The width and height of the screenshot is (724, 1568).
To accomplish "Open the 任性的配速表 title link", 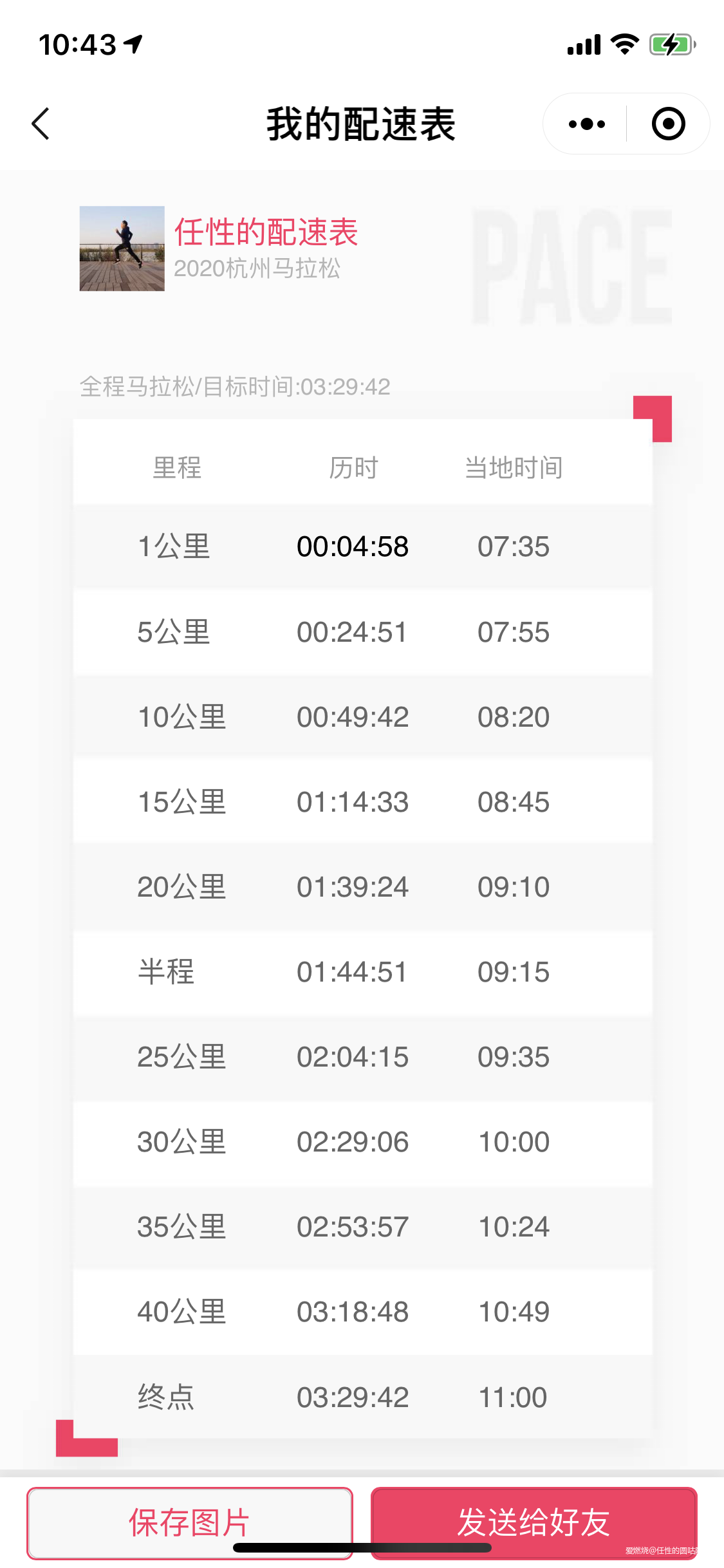I will [x=266, y=234].
